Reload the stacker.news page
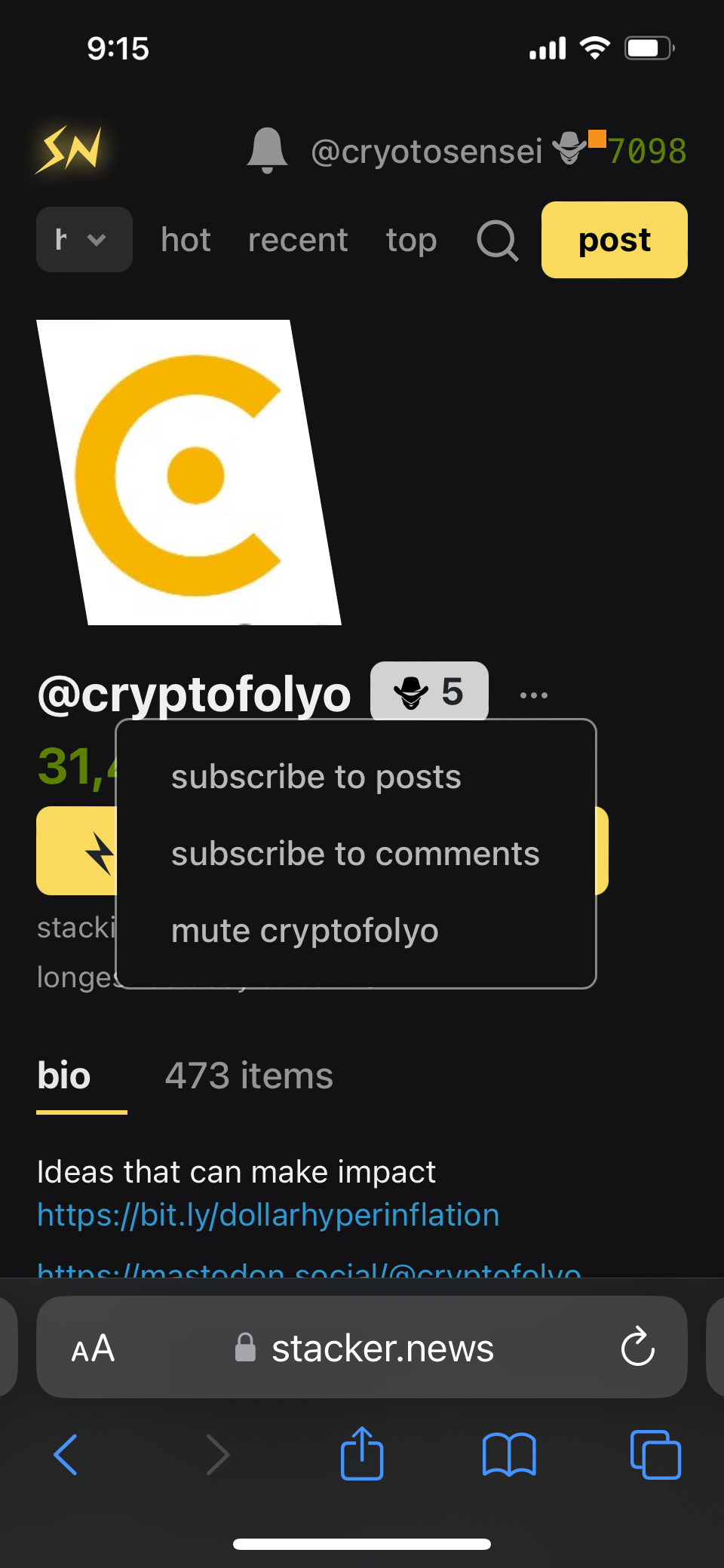Viewport: 724px width, 1568px height. [x=637, y=1347]
